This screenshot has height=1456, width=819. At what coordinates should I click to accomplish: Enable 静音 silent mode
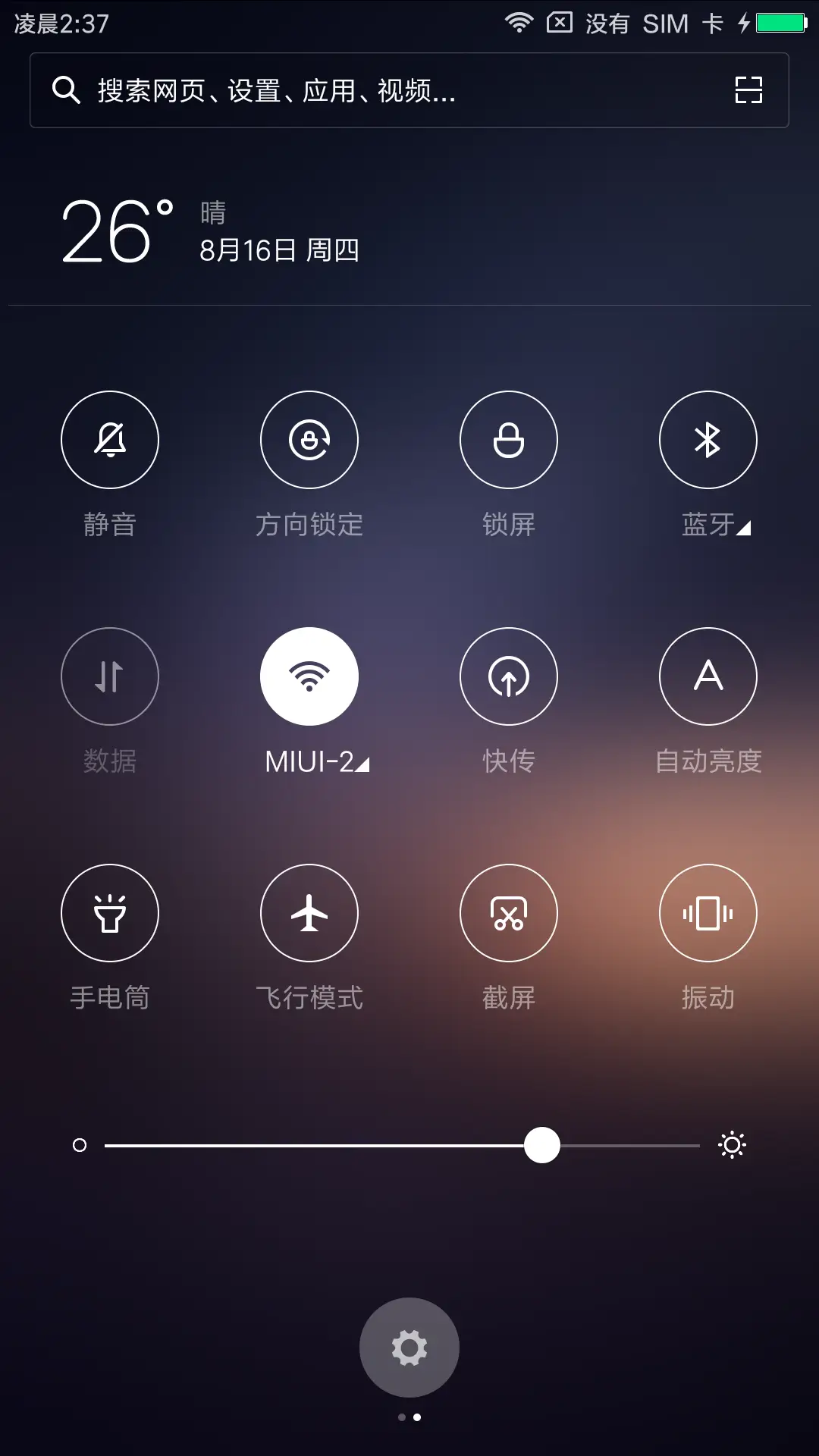(110, 440)
